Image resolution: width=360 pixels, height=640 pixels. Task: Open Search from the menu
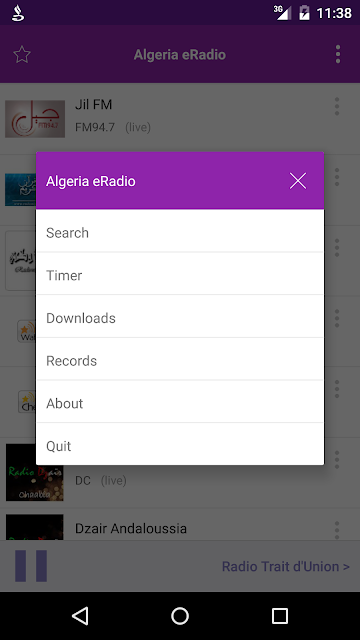180,231
